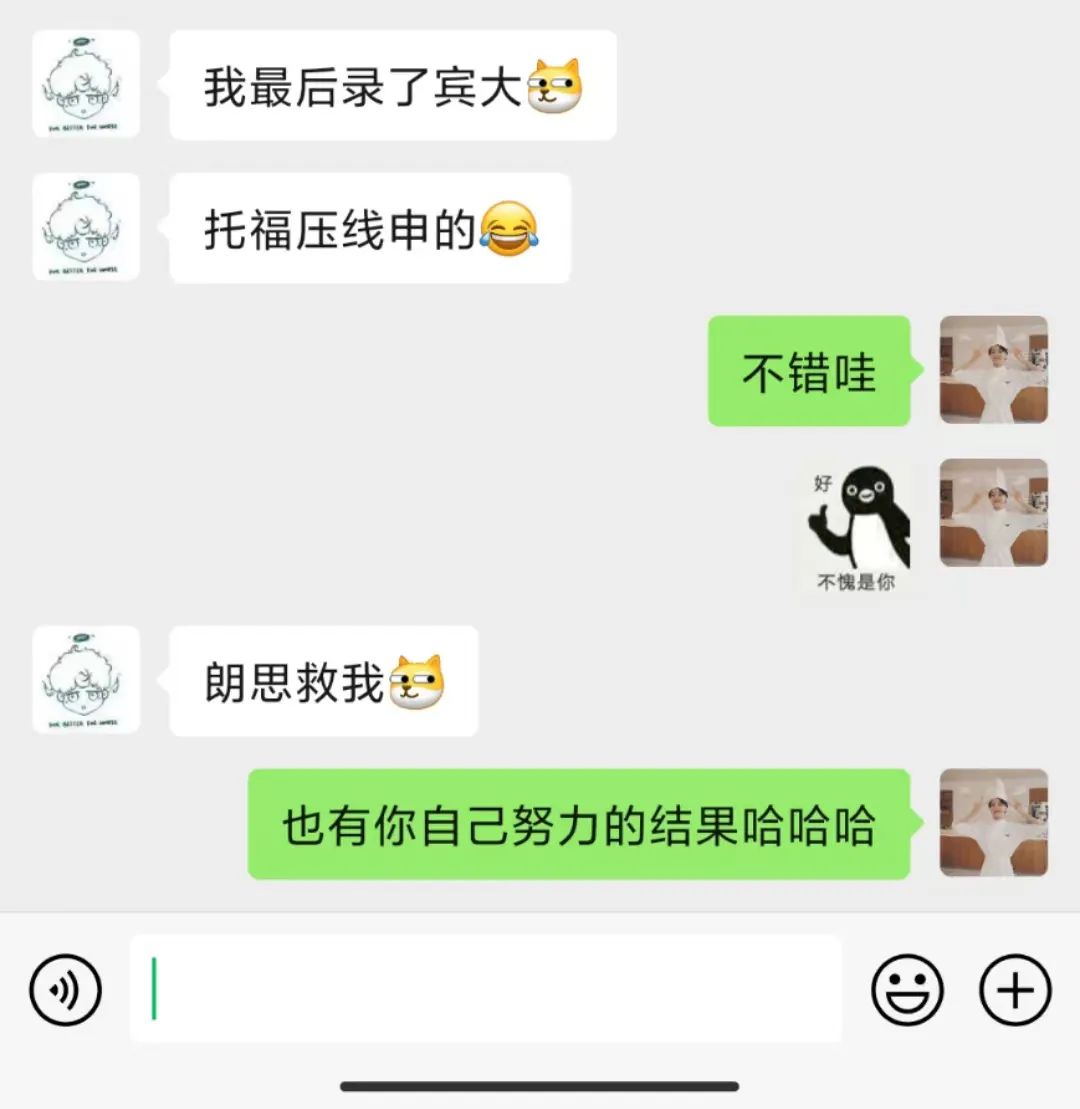The image size is (1080, 1109).
Task: Tap your avatar beside 不错哇
Action: [x=993, y=370]
